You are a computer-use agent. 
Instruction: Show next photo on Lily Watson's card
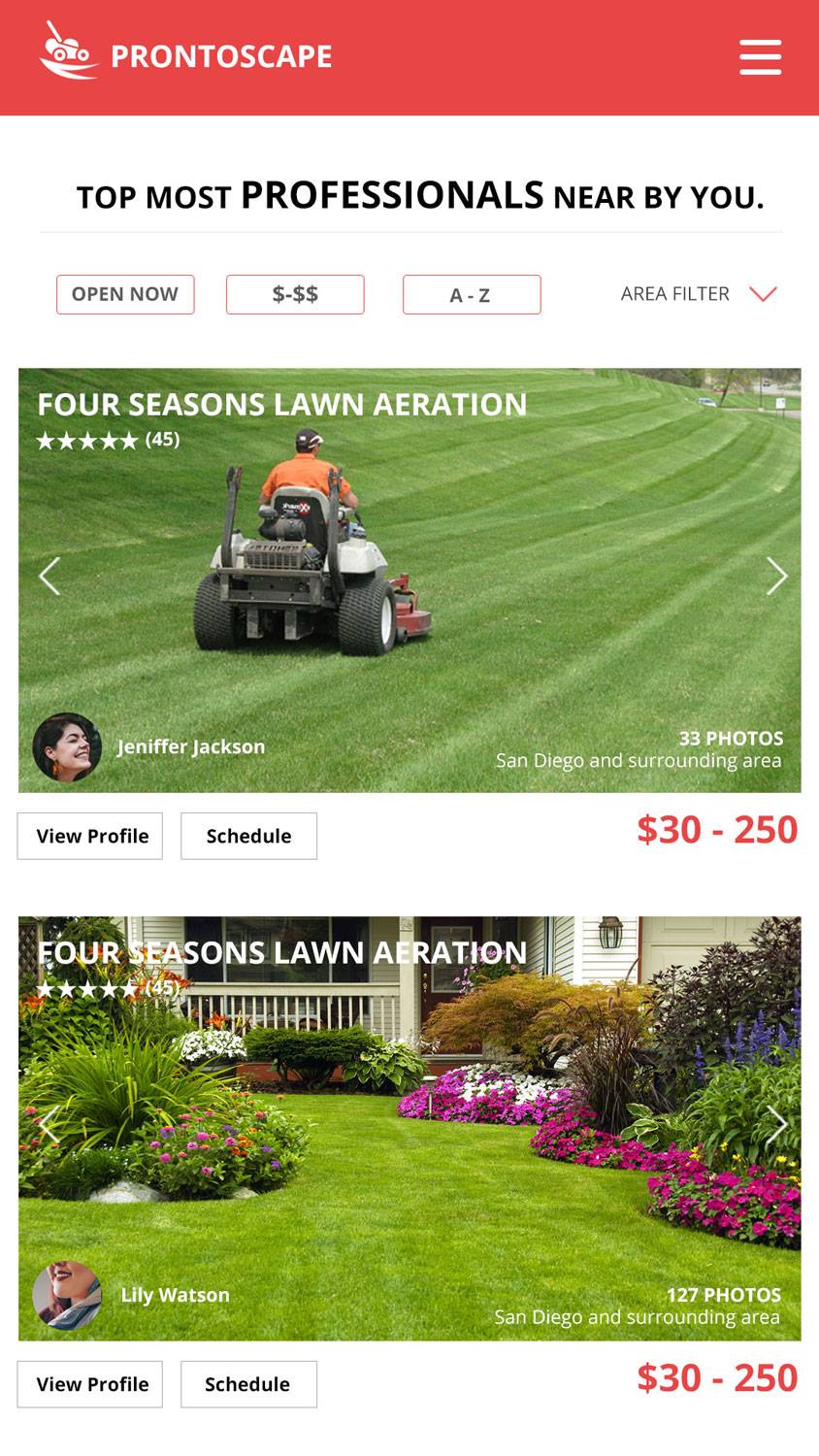click(x=776, y=1125)
